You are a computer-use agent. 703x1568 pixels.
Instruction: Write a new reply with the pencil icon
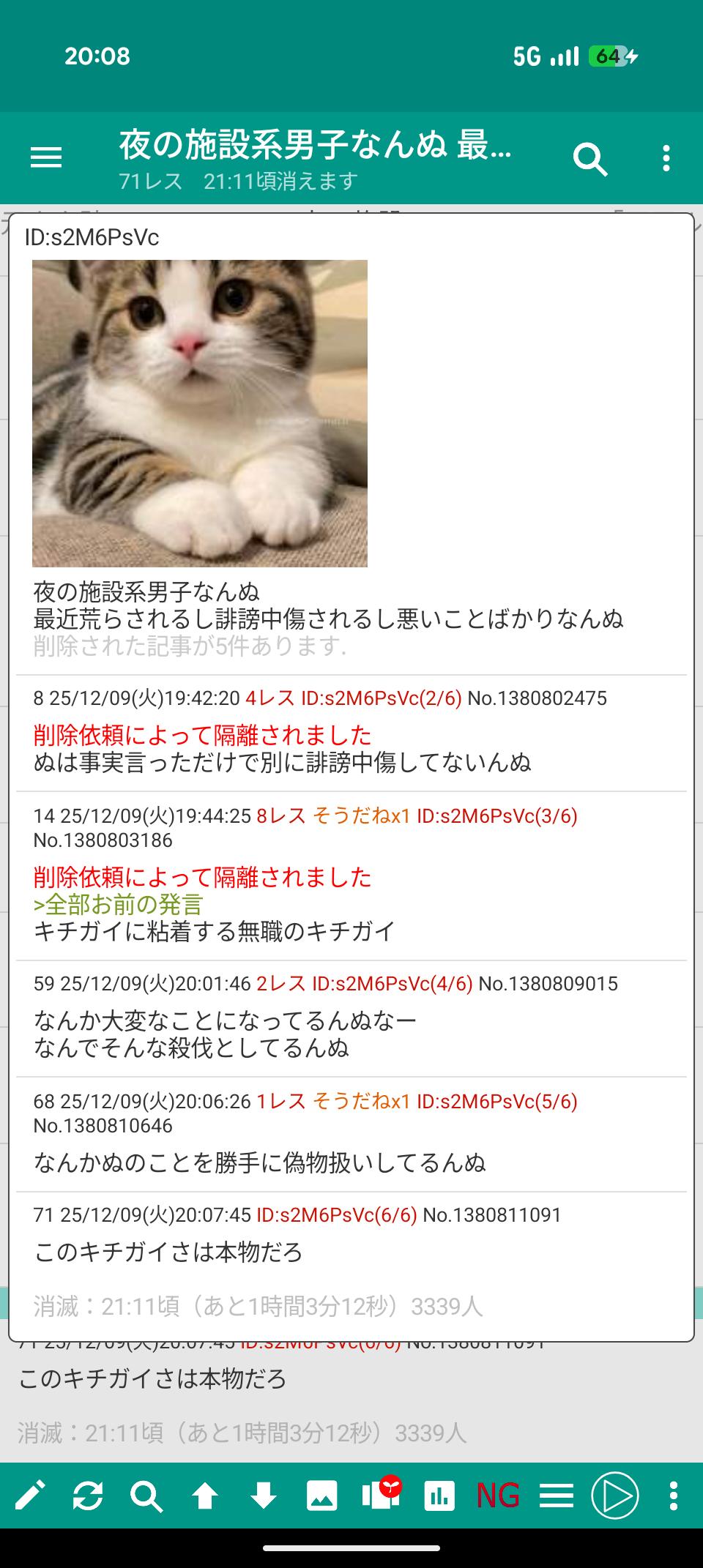(x=30, y=1496)
